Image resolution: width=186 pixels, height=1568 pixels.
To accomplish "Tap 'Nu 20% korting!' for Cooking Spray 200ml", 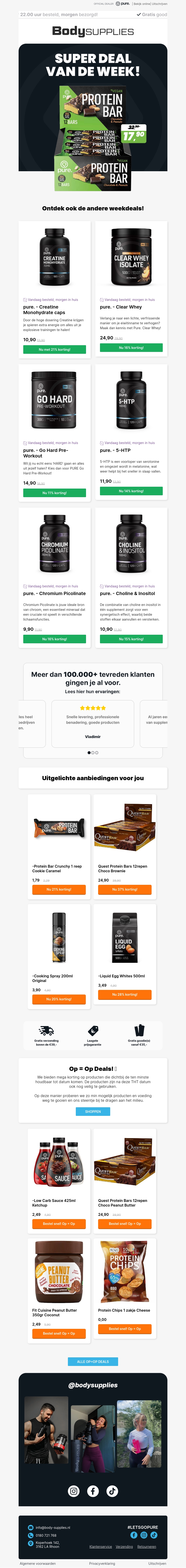I will tap(59, 999).
